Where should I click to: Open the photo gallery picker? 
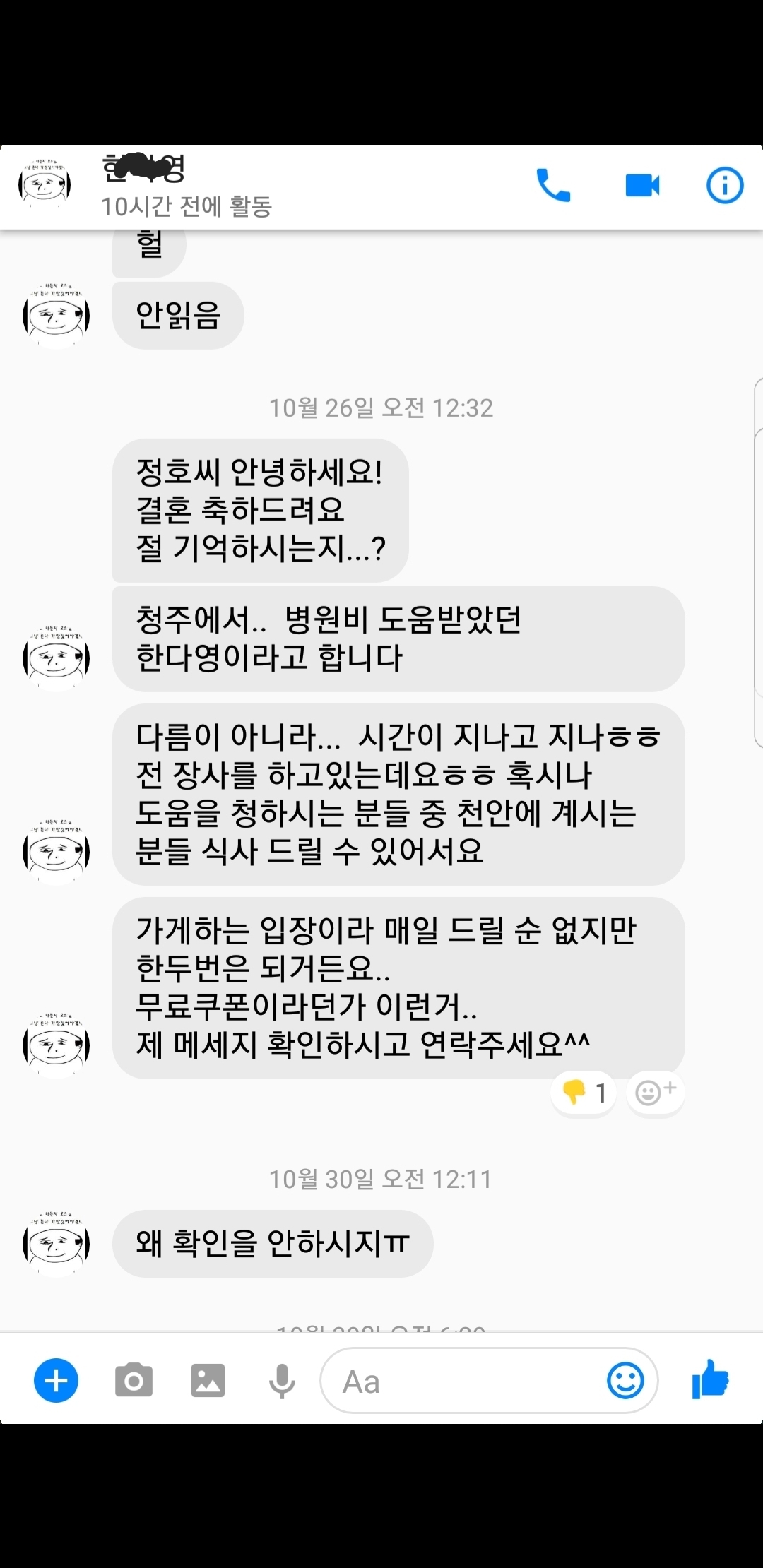(208, 1380)
